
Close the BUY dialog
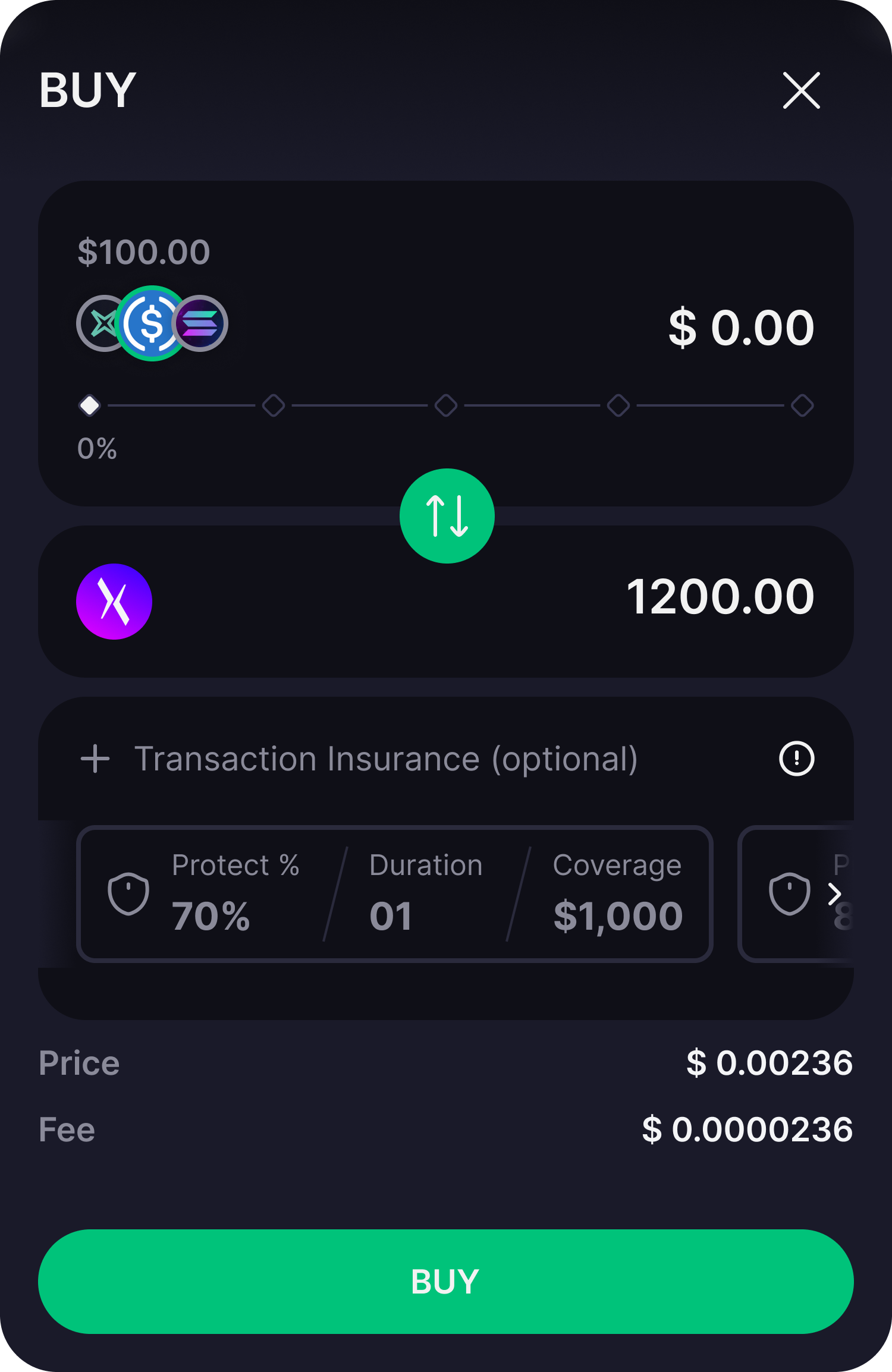801,90
